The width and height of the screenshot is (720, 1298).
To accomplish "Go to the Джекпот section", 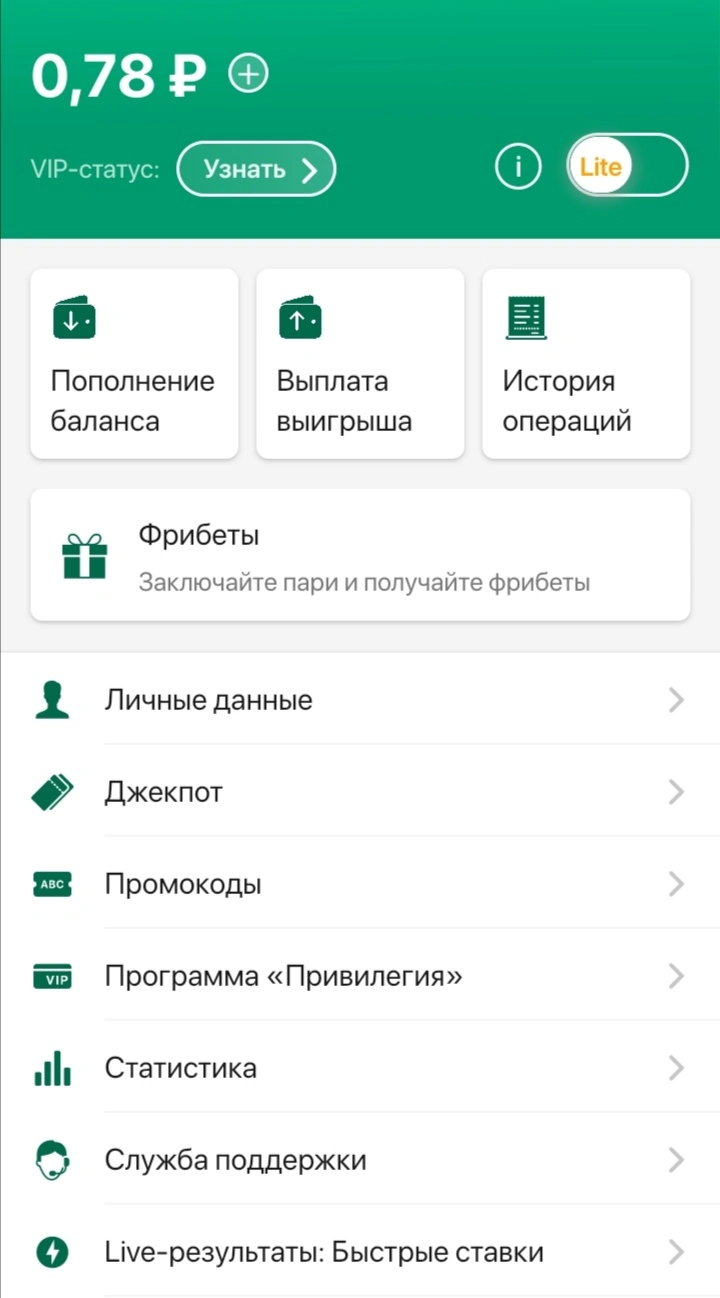I will 360,792.
